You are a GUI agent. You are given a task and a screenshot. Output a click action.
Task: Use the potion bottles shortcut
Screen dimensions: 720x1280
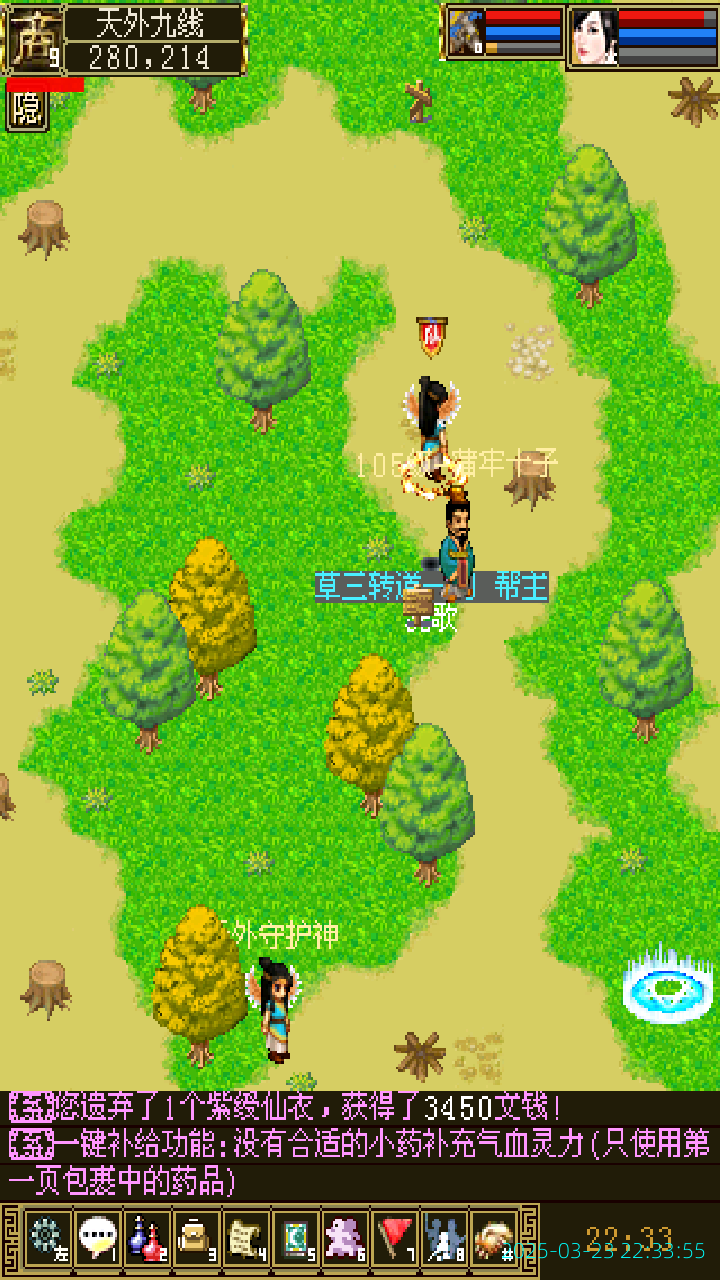point(147,1238)
